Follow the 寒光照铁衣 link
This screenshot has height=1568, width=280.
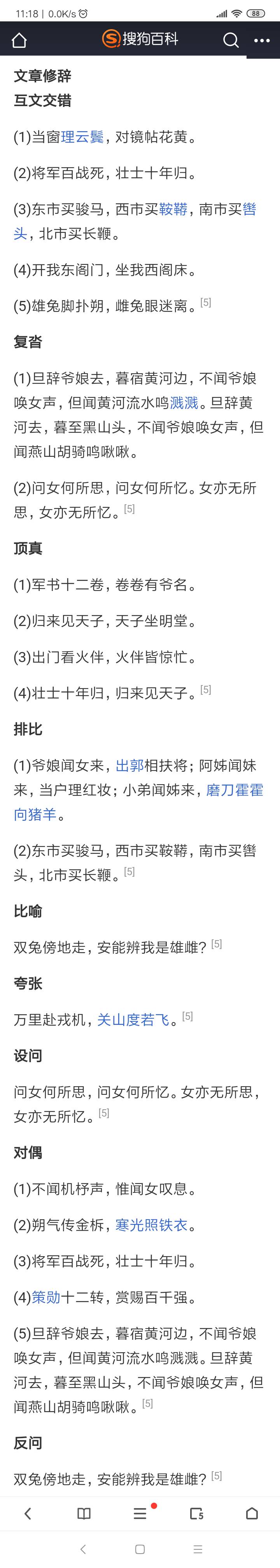point(151,1225)
